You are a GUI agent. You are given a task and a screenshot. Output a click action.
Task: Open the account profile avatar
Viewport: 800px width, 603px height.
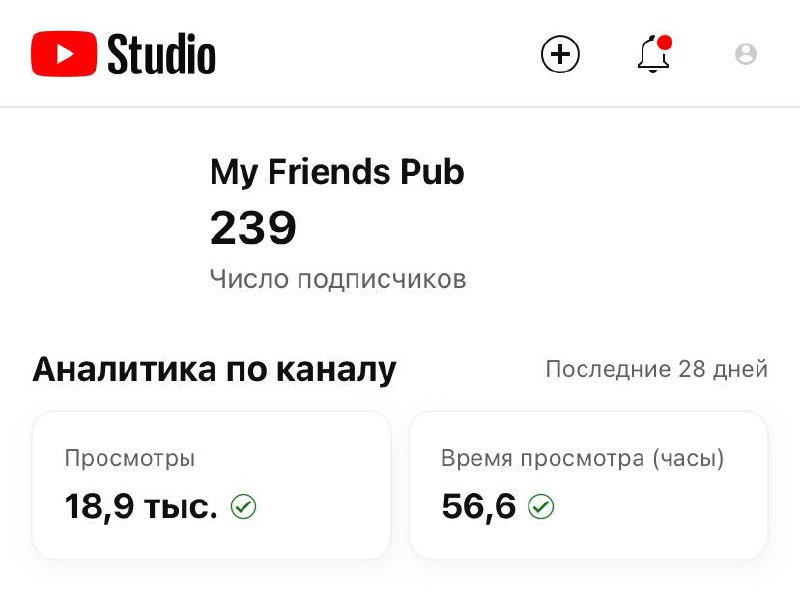745,54
